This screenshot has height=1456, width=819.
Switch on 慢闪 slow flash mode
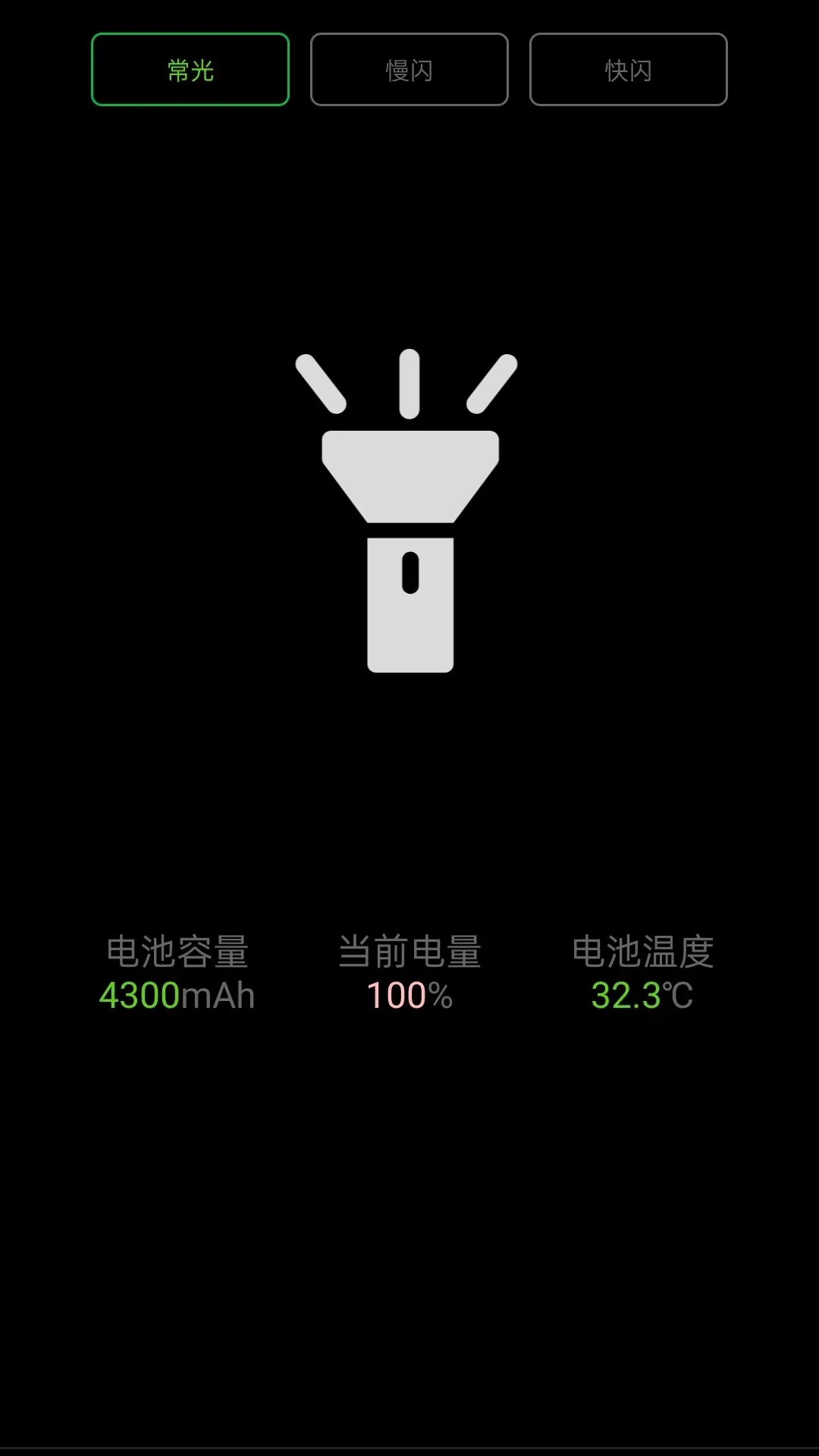[409, 69]
